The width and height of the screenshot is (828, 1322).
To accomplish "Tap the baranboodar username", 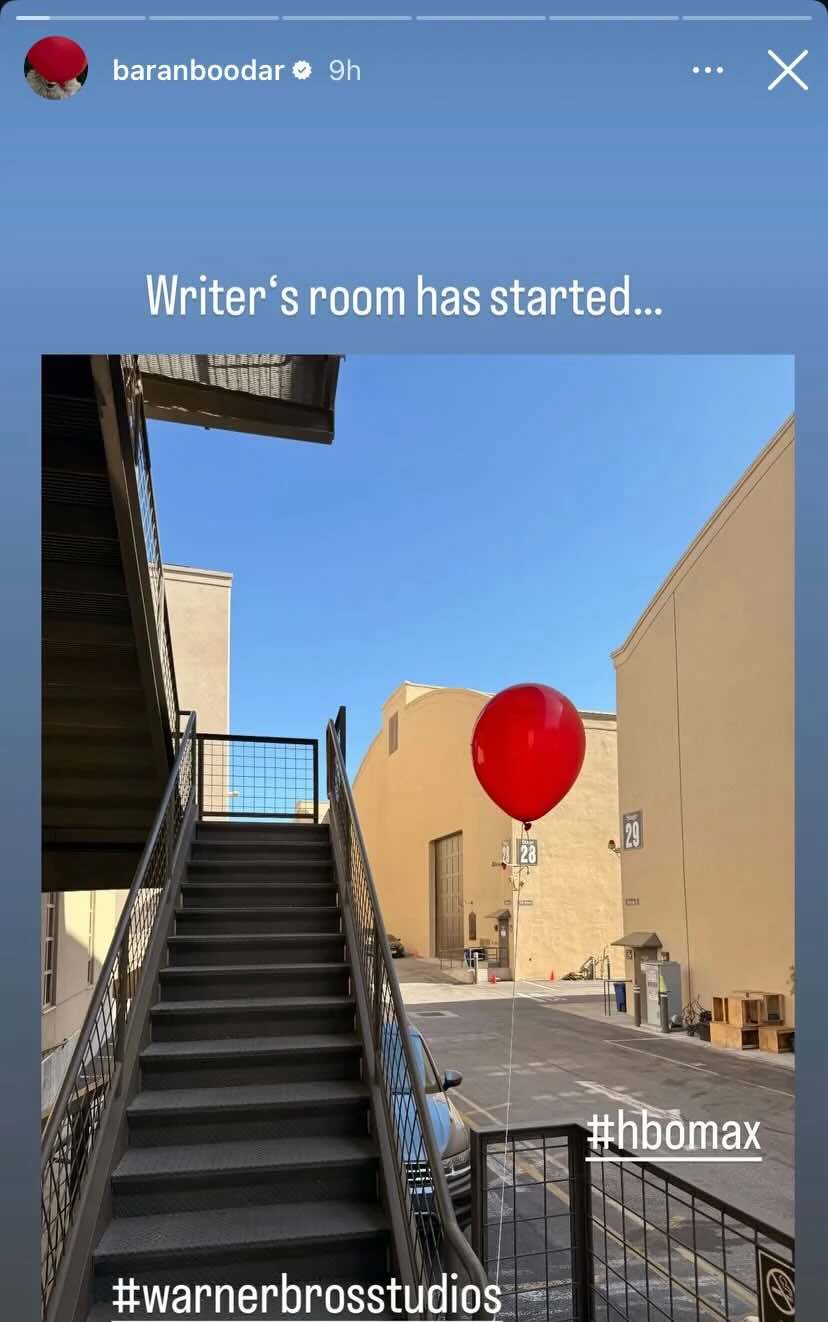I will (x=198, y=70).
